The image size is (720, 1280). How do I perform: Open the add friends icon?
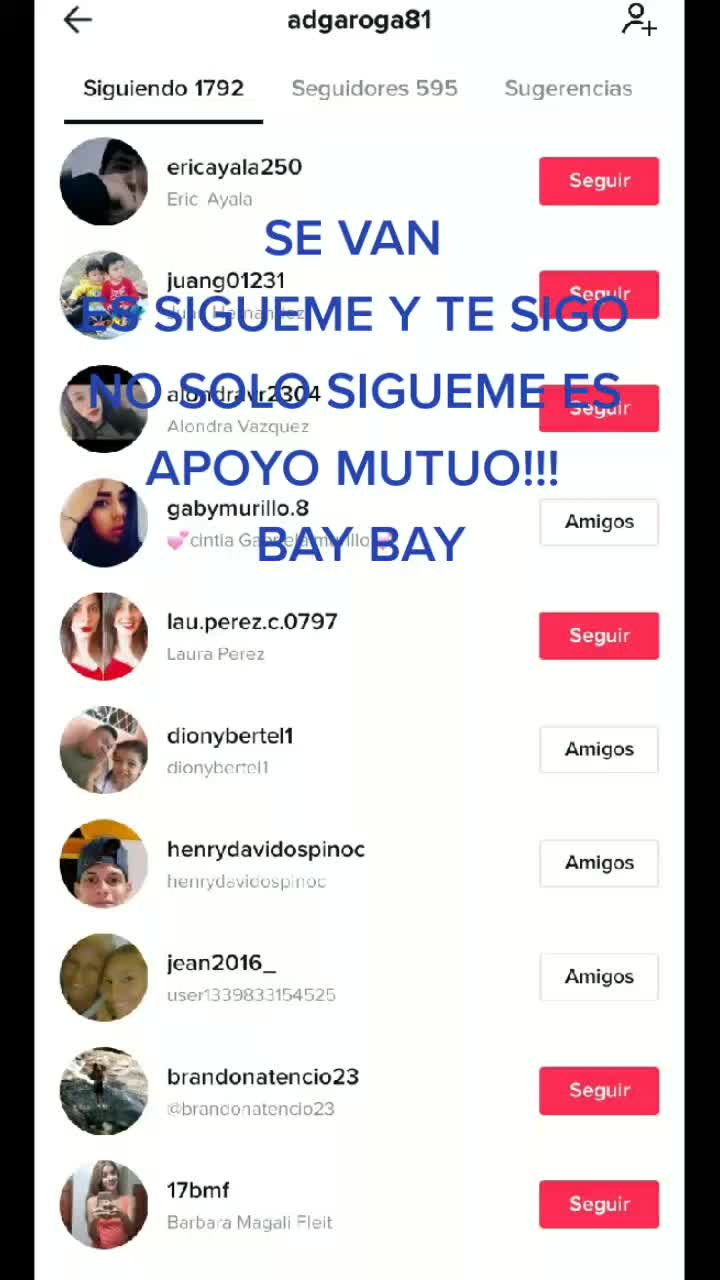[x=638, y=20]
